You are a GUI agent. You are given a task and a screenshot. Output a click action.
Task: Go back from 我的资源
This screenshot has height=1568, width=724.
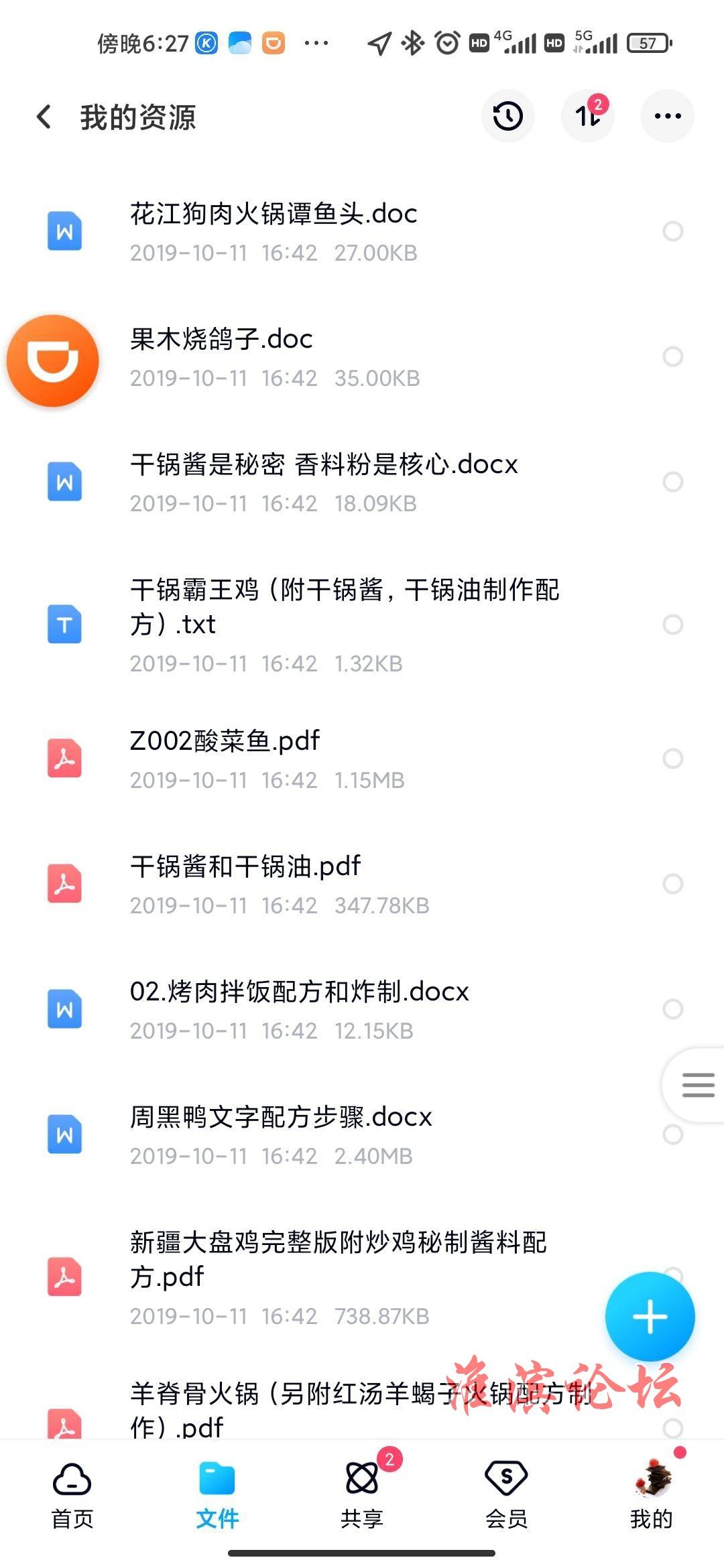click(x=44, y=117)
